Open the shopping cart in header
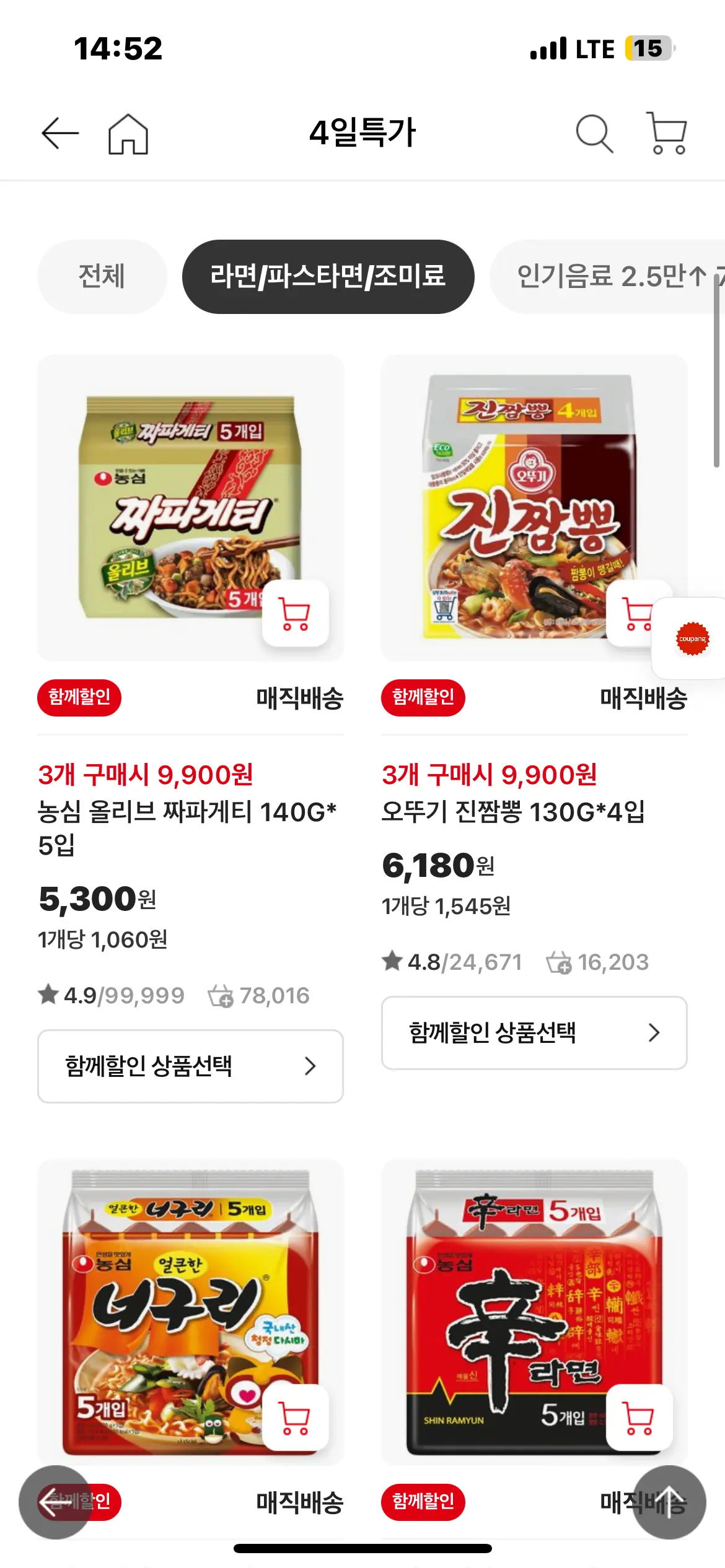Viewport: 725px width, 1568px height. click(x=667, y=133)
